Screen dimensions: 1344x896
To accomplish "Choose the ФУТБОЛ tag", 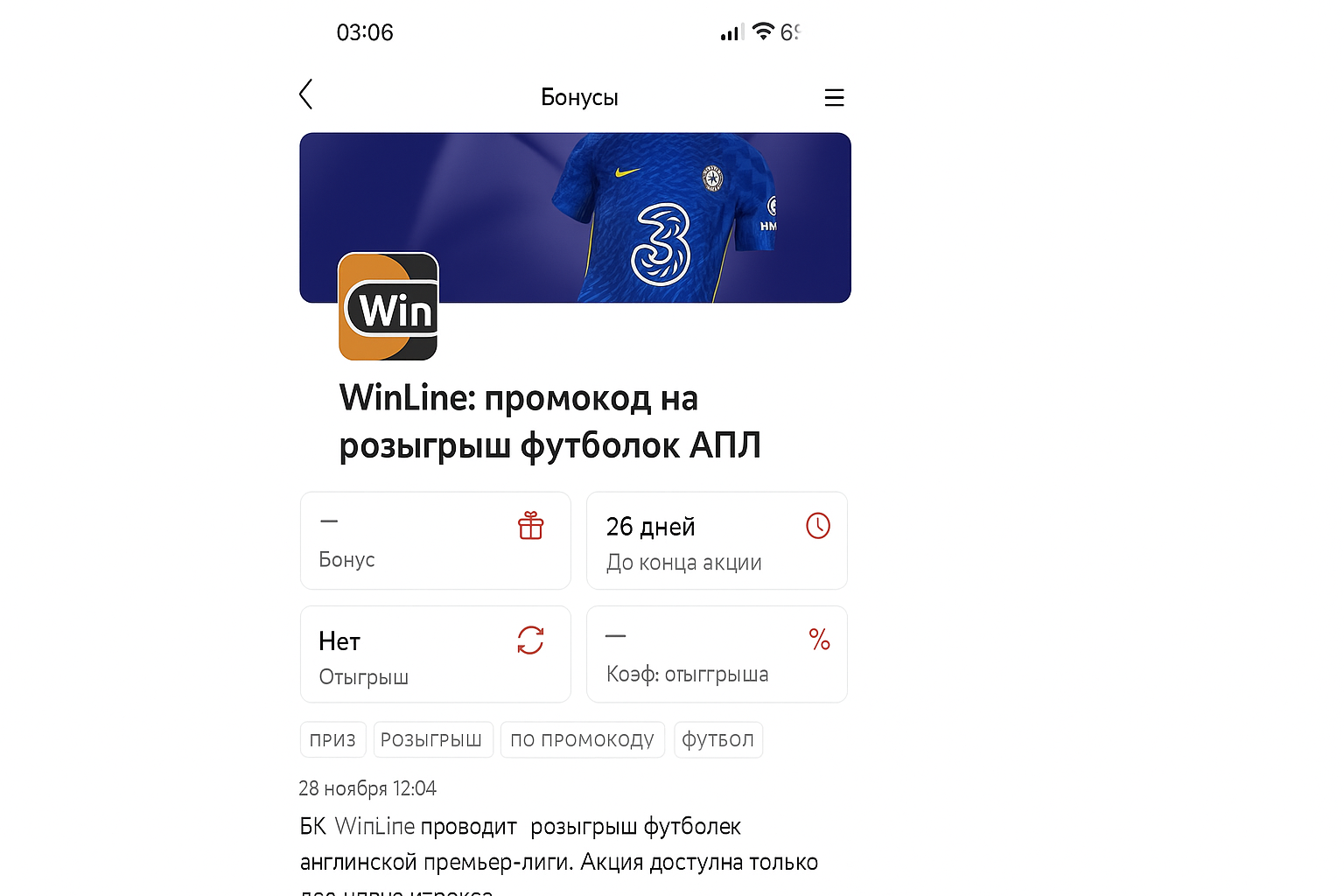I will 717,739.
